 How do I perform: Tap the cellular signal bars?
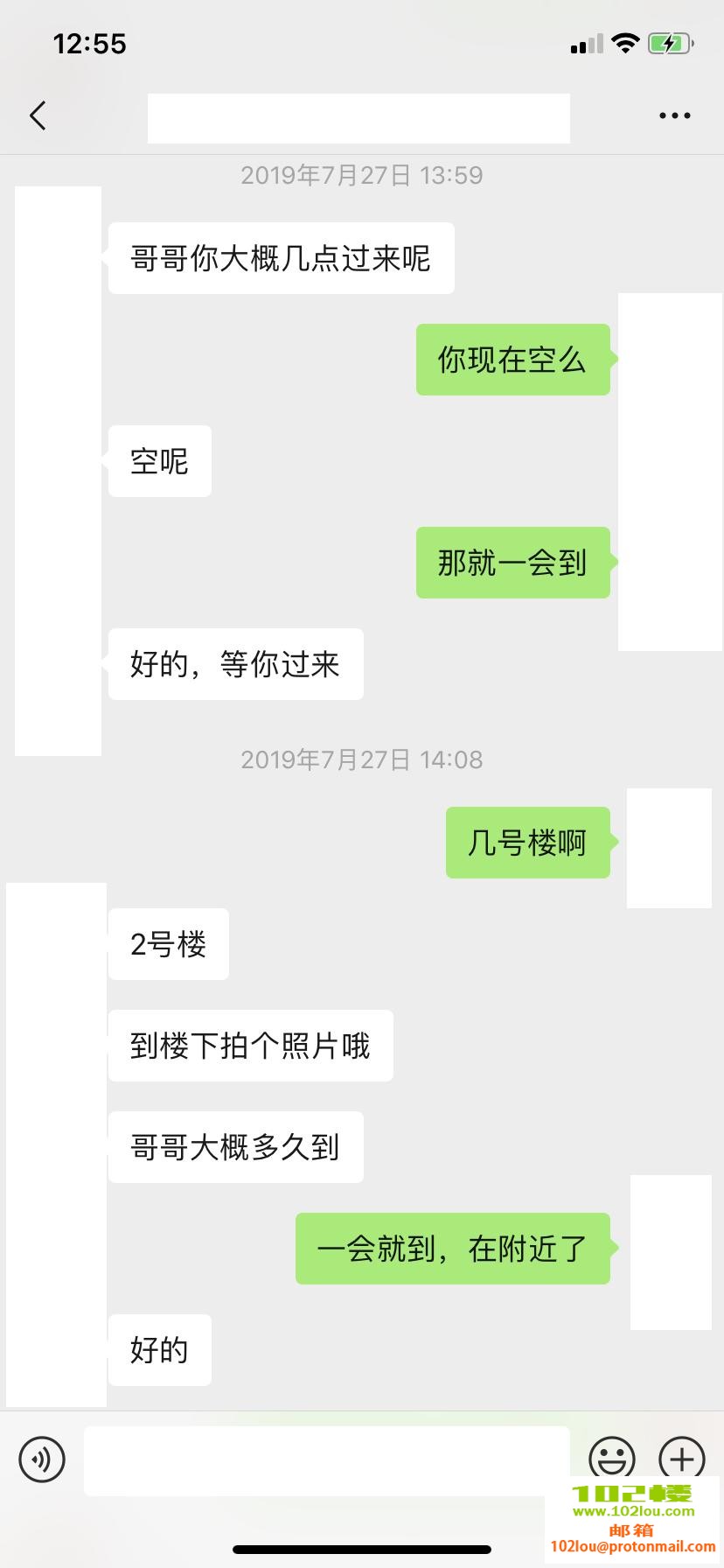click(x=584, y=43)
